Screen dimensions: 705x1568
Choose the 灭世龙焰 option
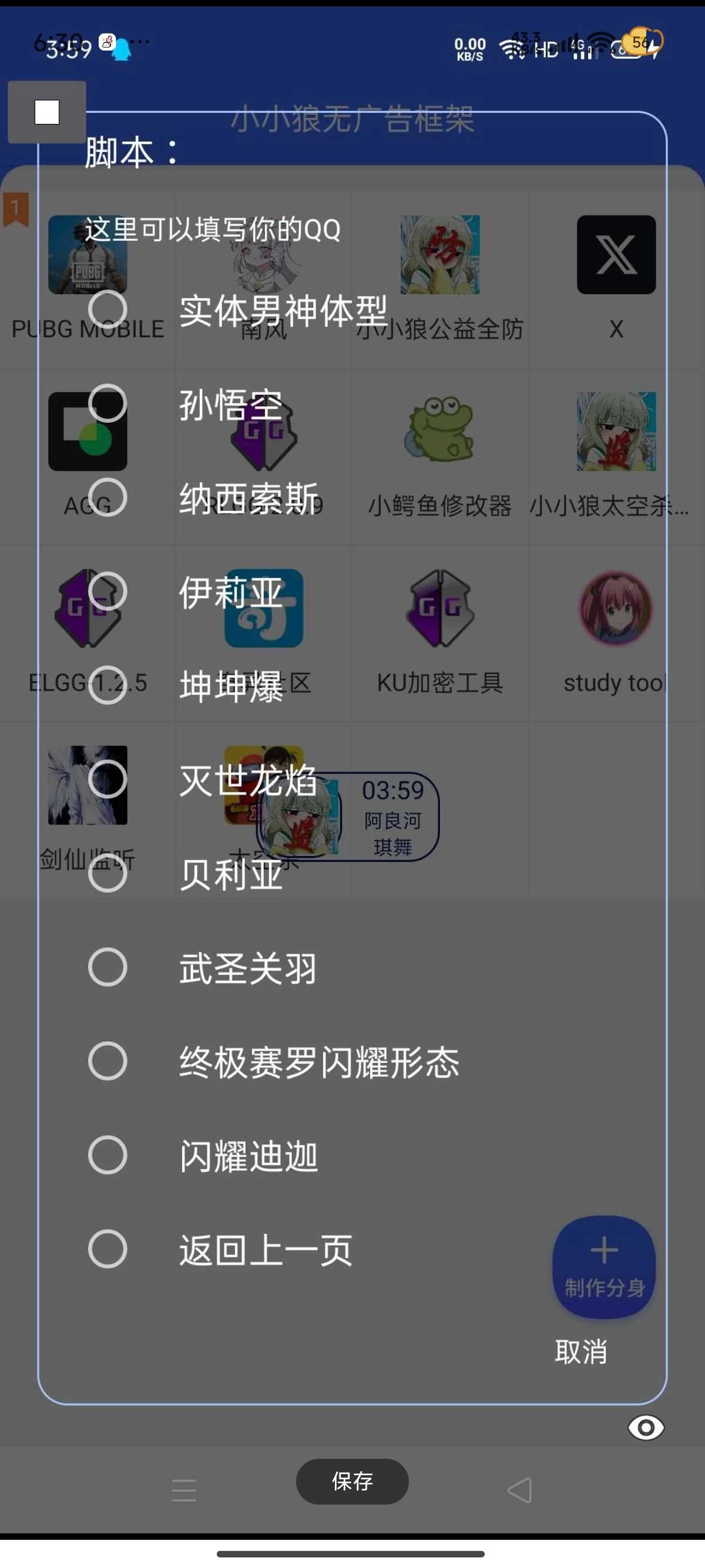108,779
